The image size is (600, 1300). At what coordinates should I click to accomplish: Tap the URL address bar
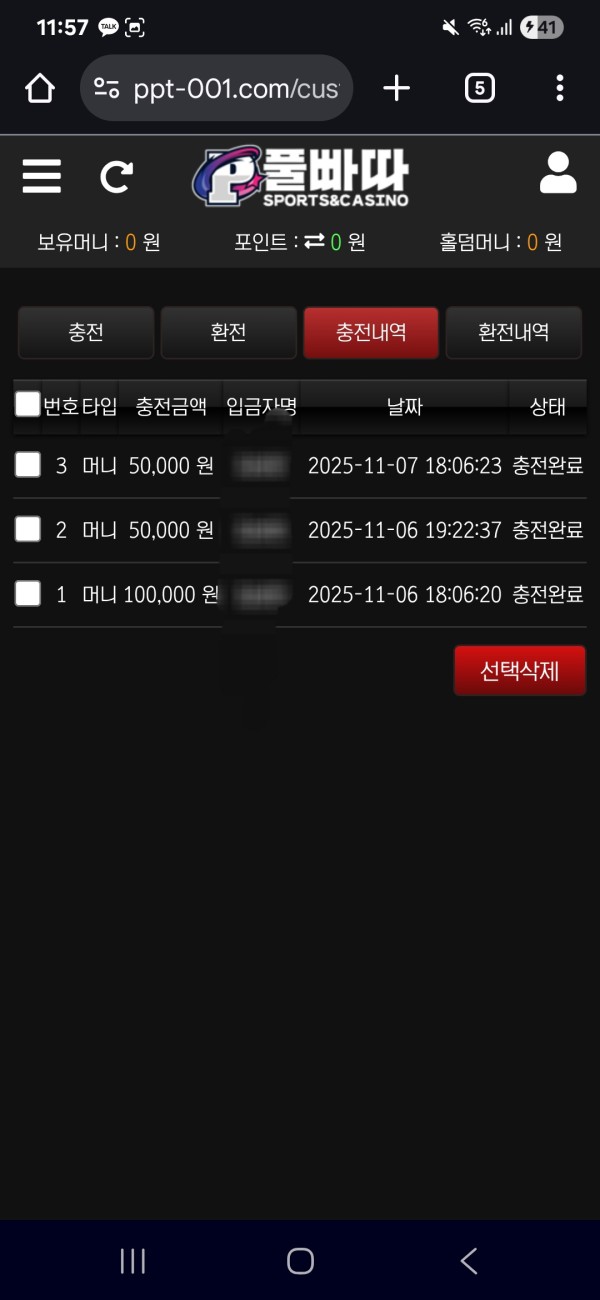(x=215, y=89)
